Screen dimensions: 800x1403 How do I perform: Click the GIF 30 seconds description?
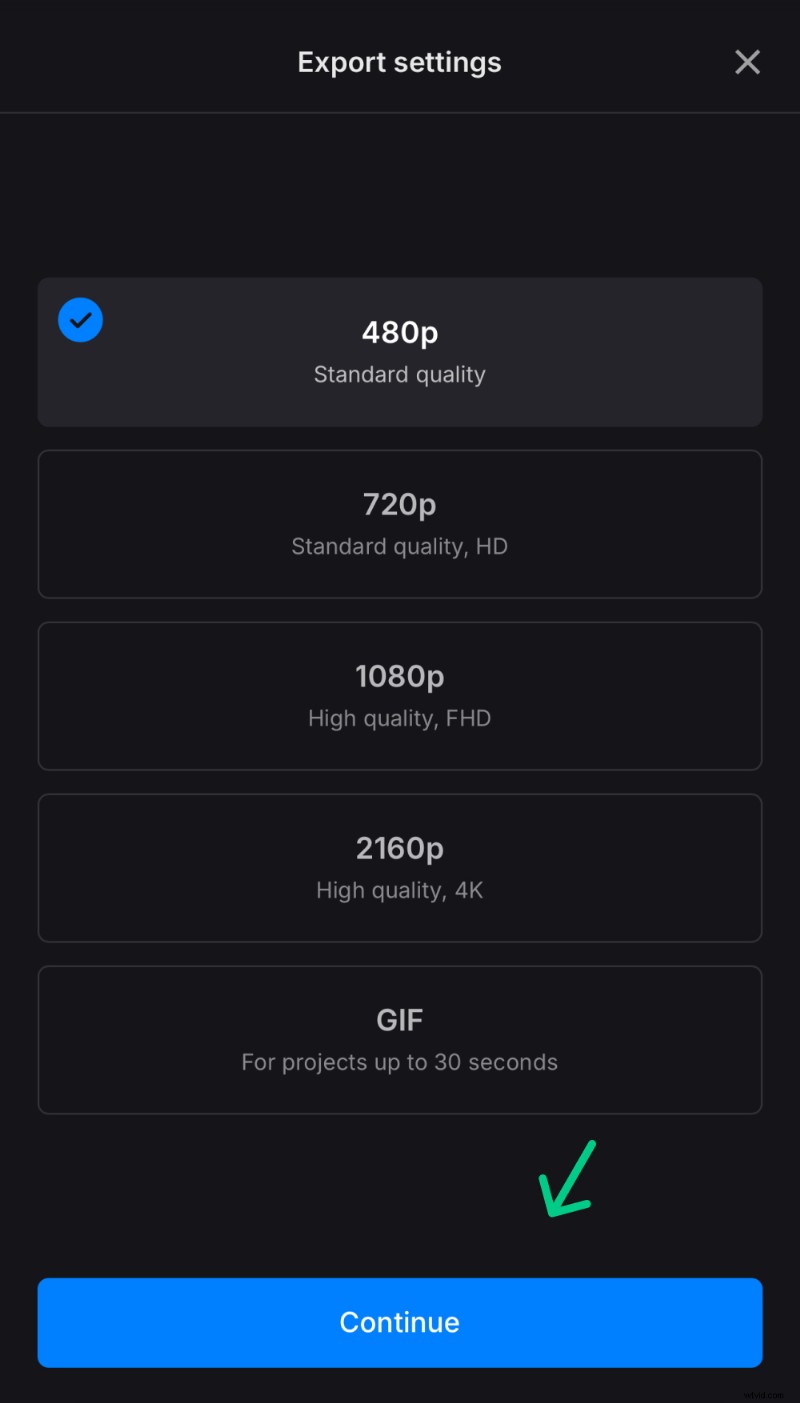tap(399, 1062)
